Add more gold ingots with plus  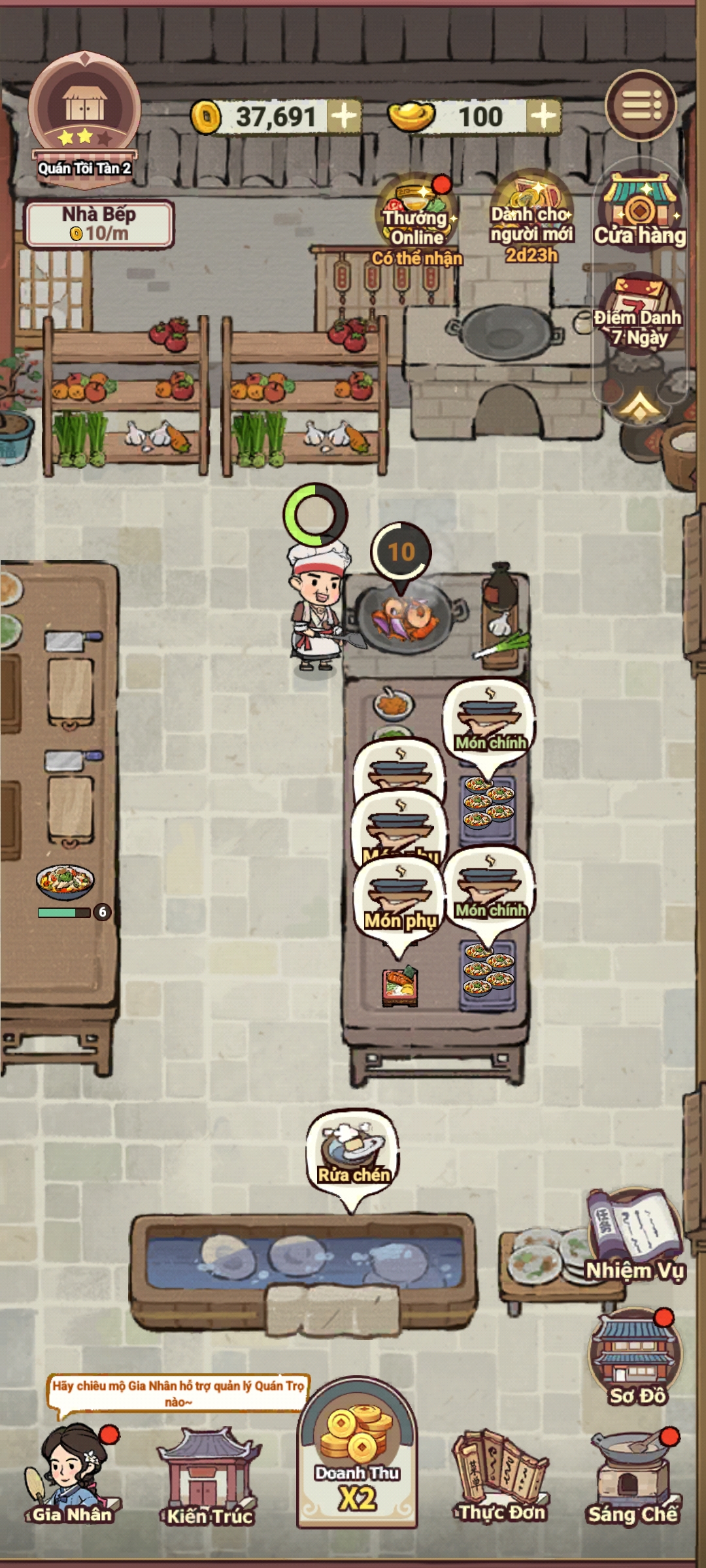pyautogui.click(x=544, y=117)
